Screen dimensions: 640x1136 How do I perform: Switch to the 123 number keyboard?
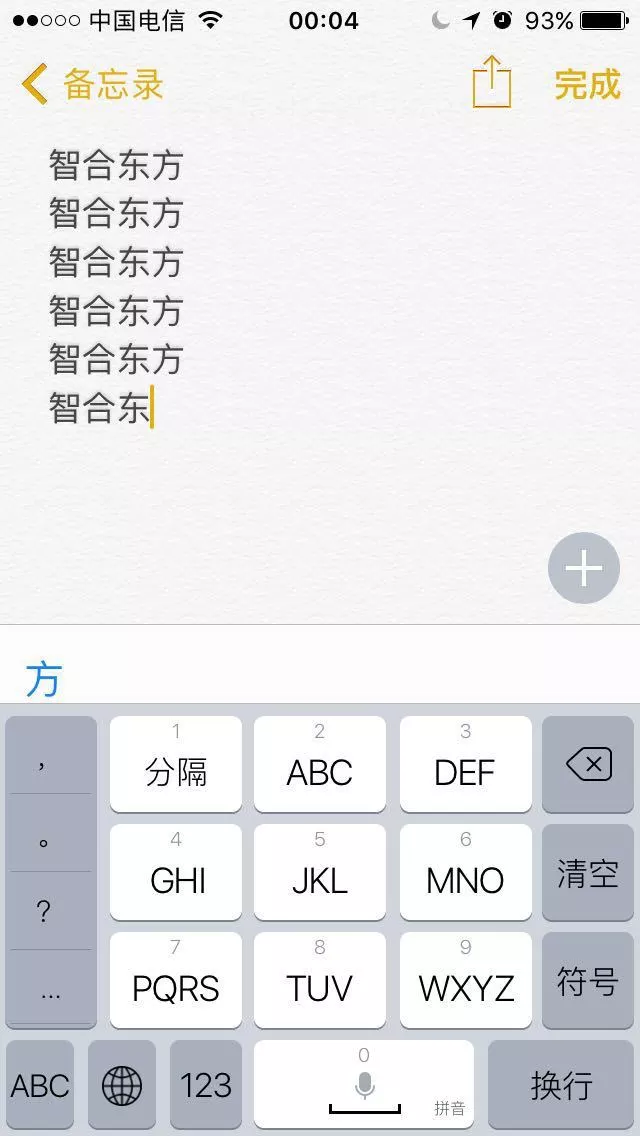(x=206, y=1085)
